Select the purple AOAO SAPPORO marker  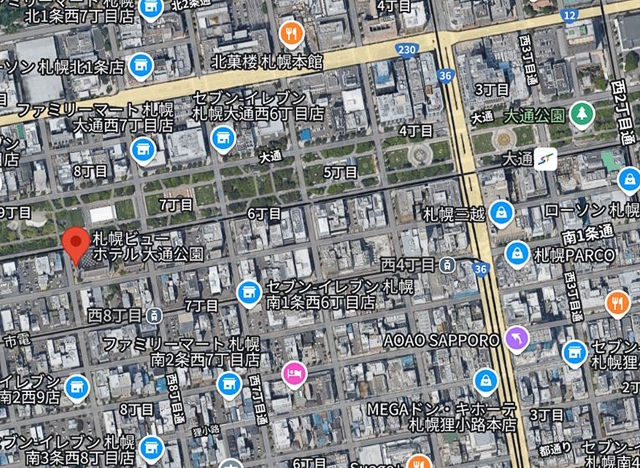pyautogui.click(x=516, y=339)
